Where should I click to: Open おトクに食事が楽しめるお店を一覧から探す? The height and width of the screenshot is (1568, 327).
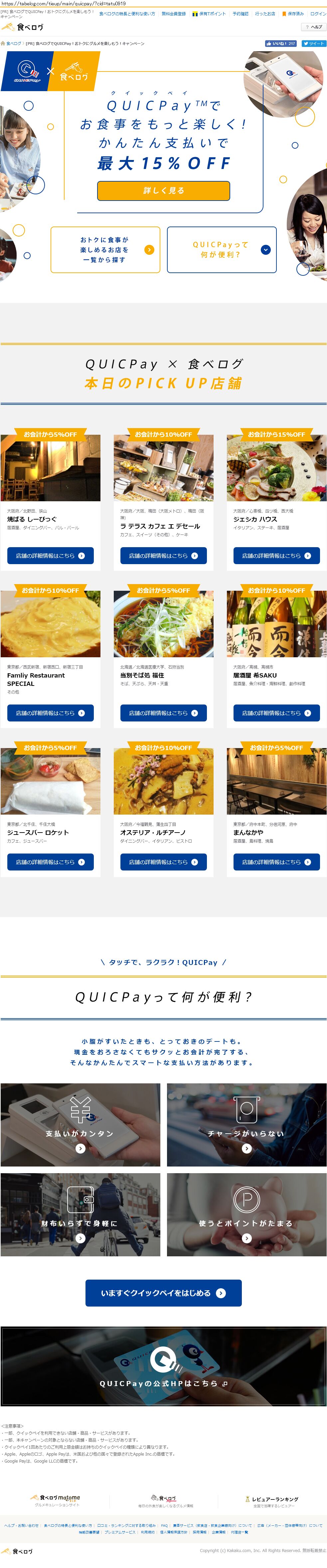tap(105, 249)
